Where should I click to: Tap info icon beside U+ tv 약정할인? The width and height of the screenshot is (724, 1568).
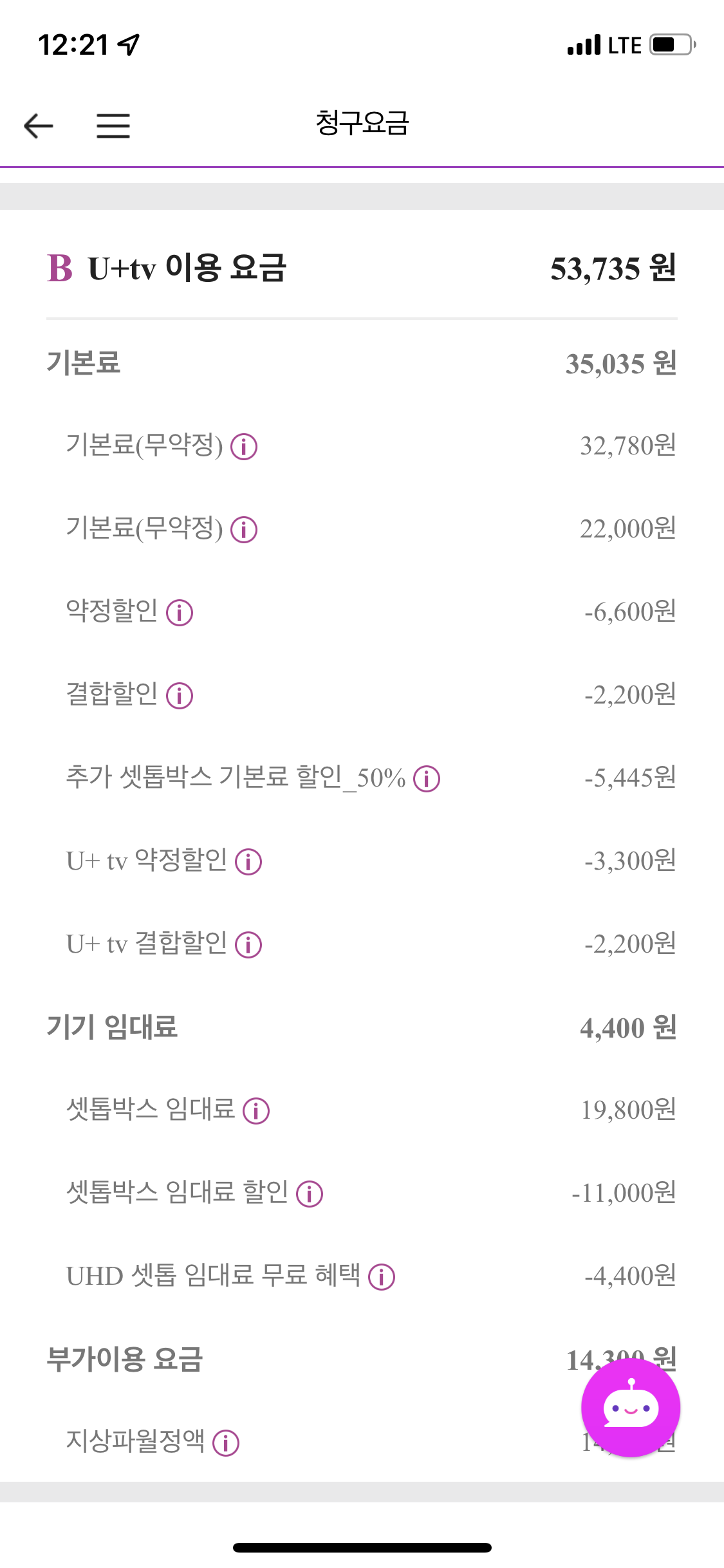(x=248, y=862)
